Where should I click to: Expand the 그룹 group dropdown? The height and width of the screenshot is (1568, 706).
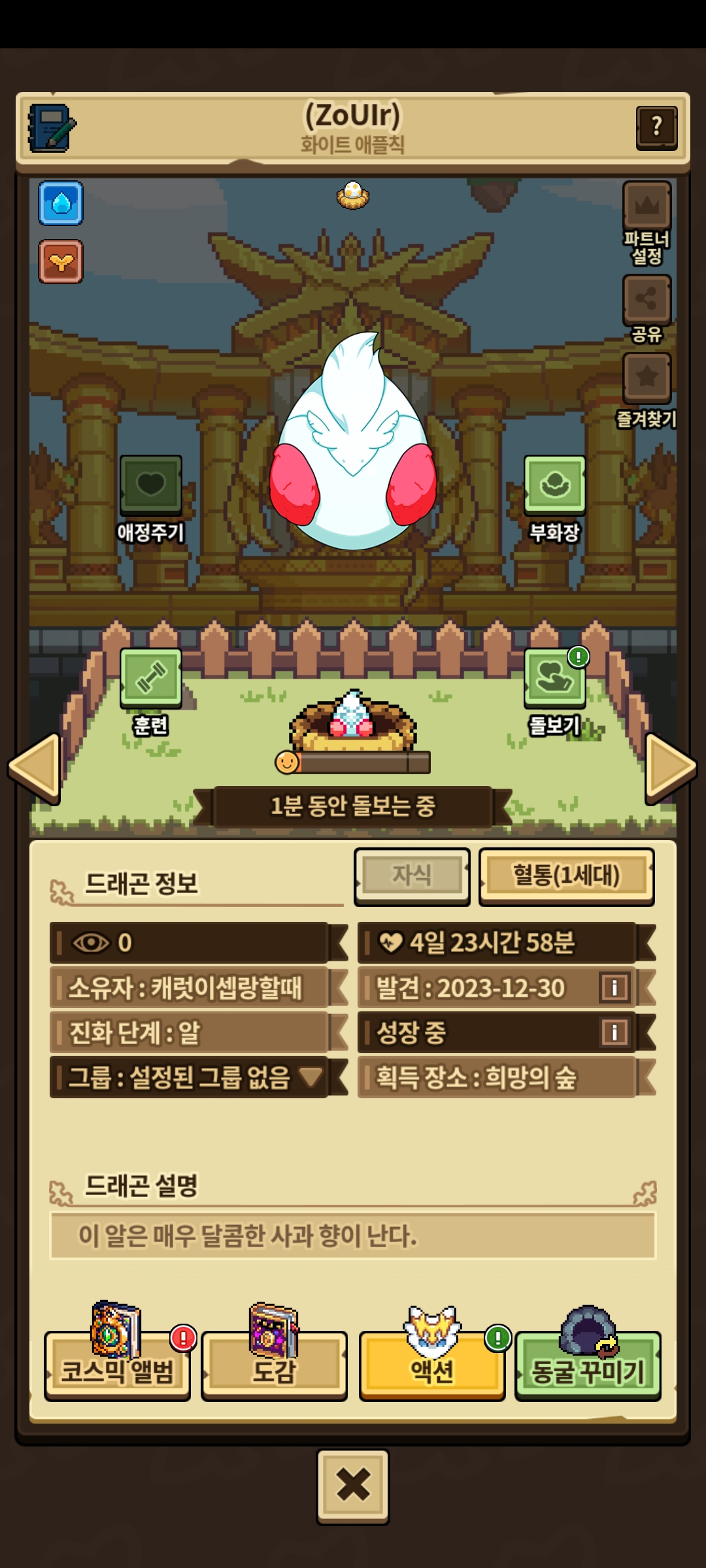pyautogui.click(x=311, y=1076)
